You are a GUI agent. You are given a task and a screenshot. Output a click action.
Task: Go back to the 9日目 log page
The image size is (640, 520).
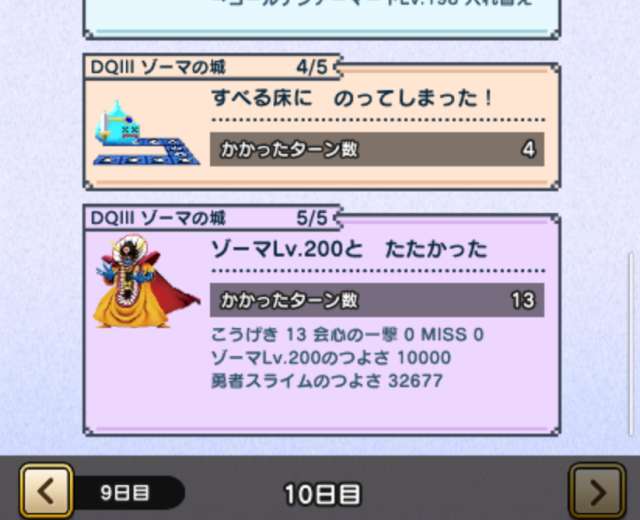click(46, 492)
